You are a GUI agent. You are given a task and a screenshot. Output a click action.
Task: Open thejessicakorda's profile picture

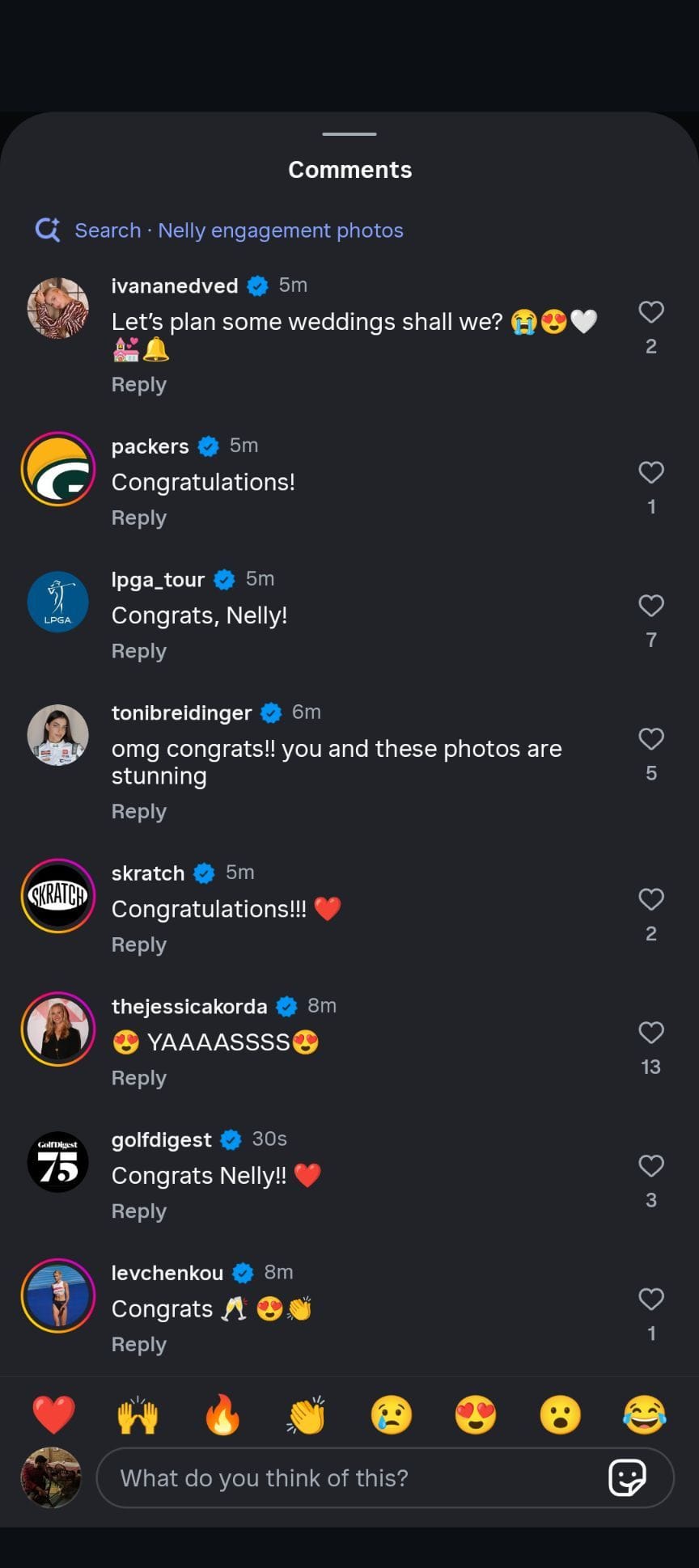click(x=57, y=1029)
